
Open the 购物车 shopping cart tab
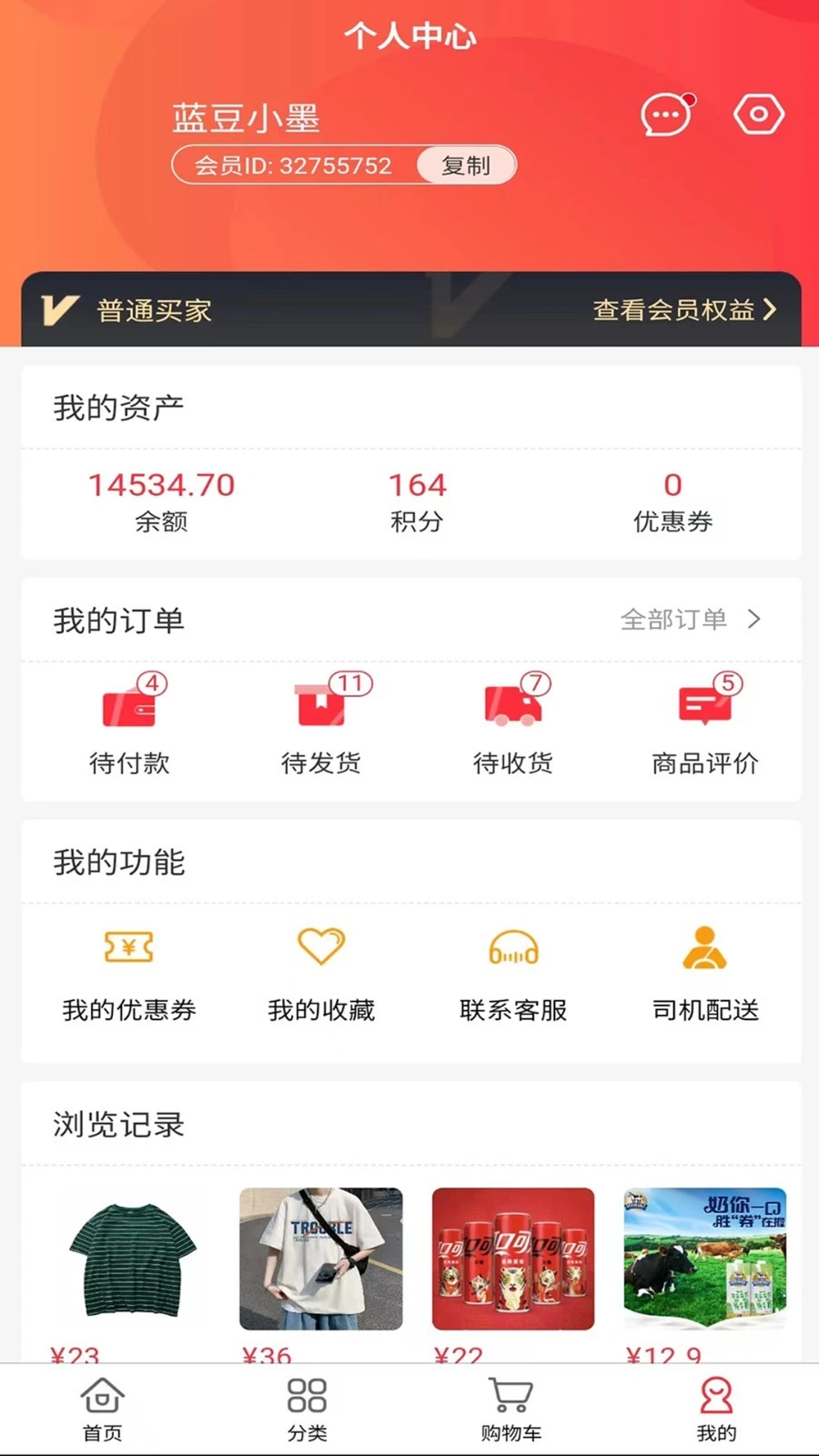[511, 1406]
